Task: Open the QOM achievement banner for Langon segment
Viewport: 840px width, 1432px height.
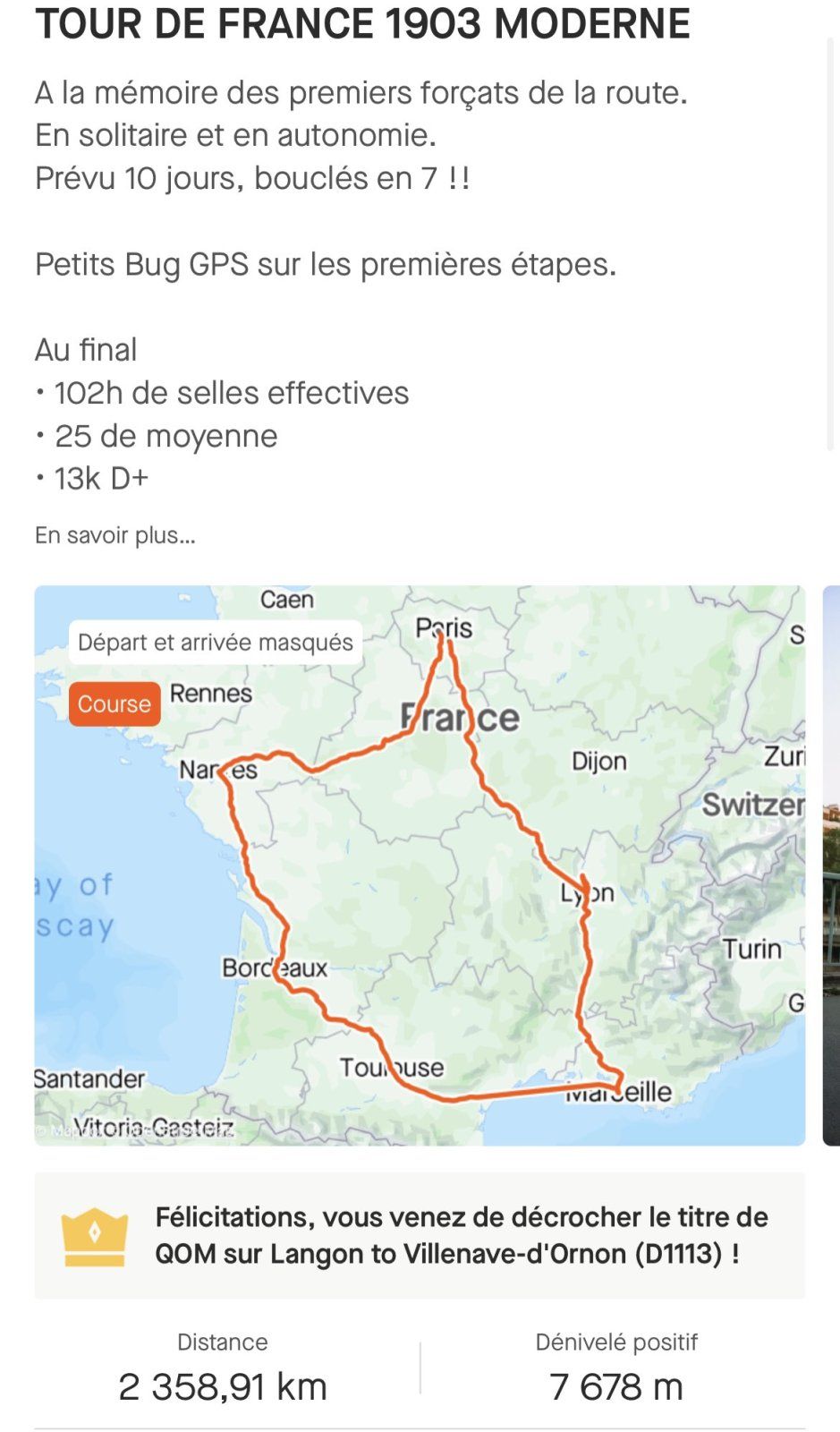Action: 420,1235
